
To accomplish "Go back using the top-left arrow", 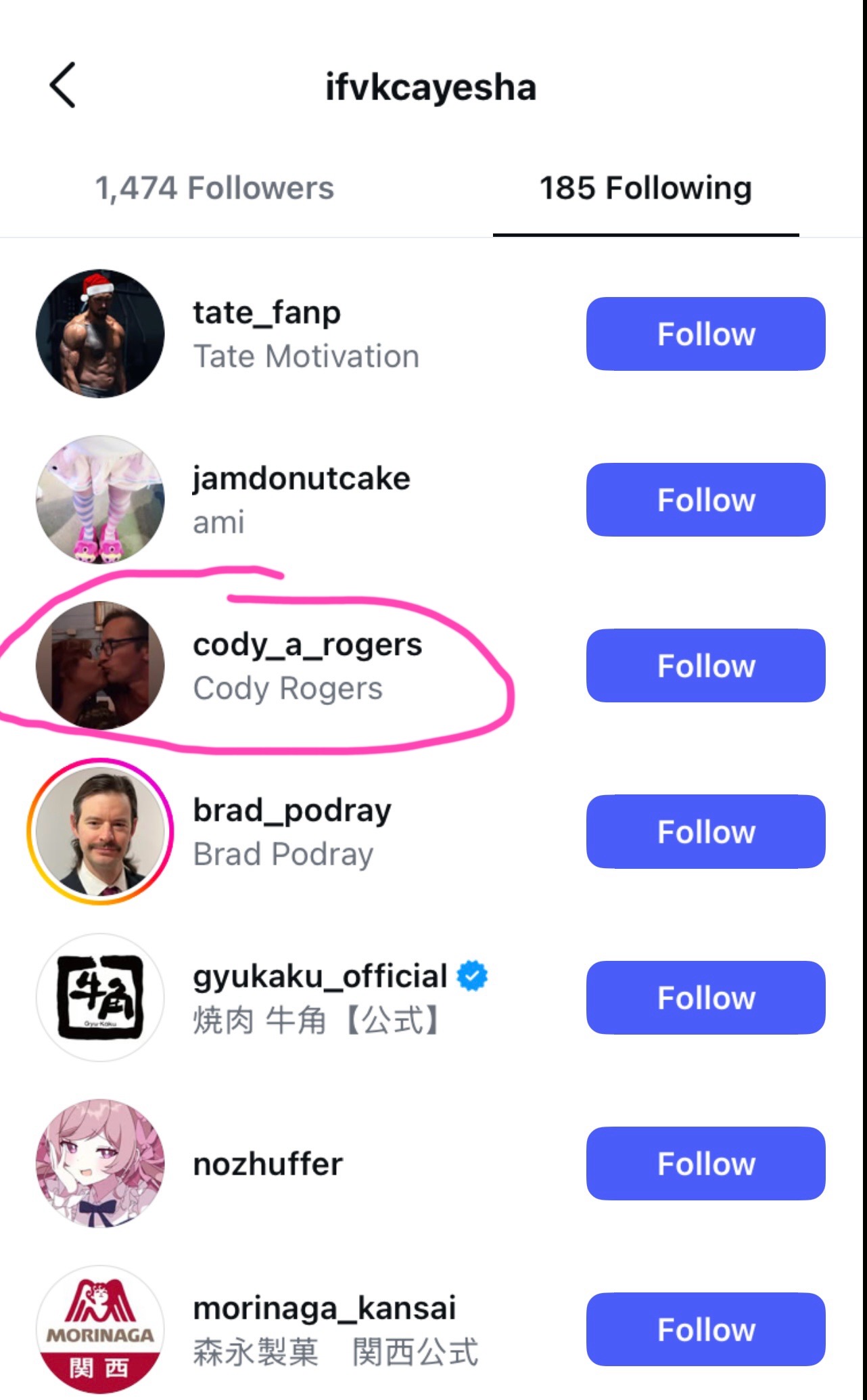I will click(x=62, y=85).
